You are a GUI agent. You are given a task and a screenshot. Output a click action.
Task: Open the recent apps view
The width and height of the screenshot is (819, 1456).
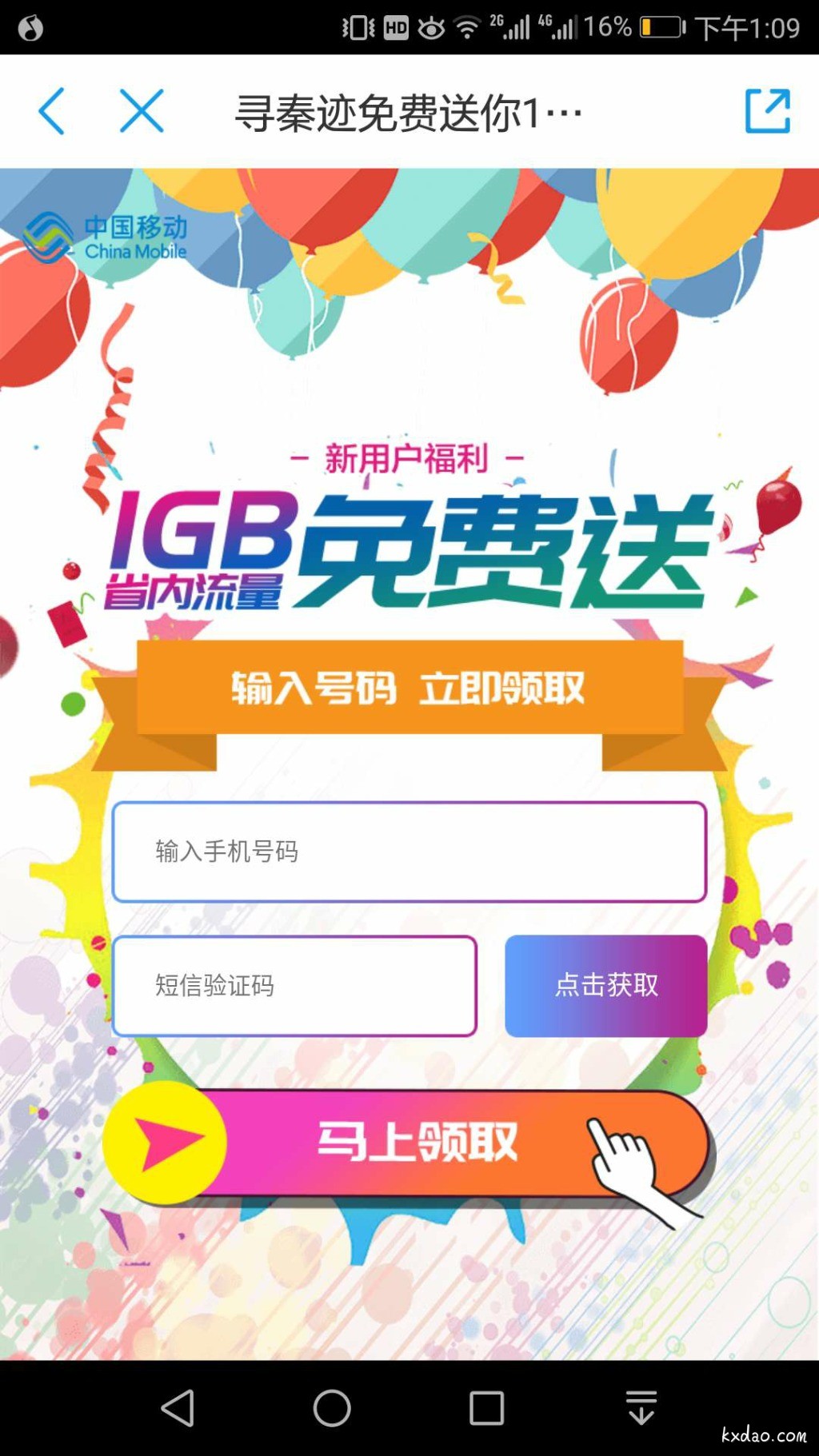click(x=486, y=1408)
